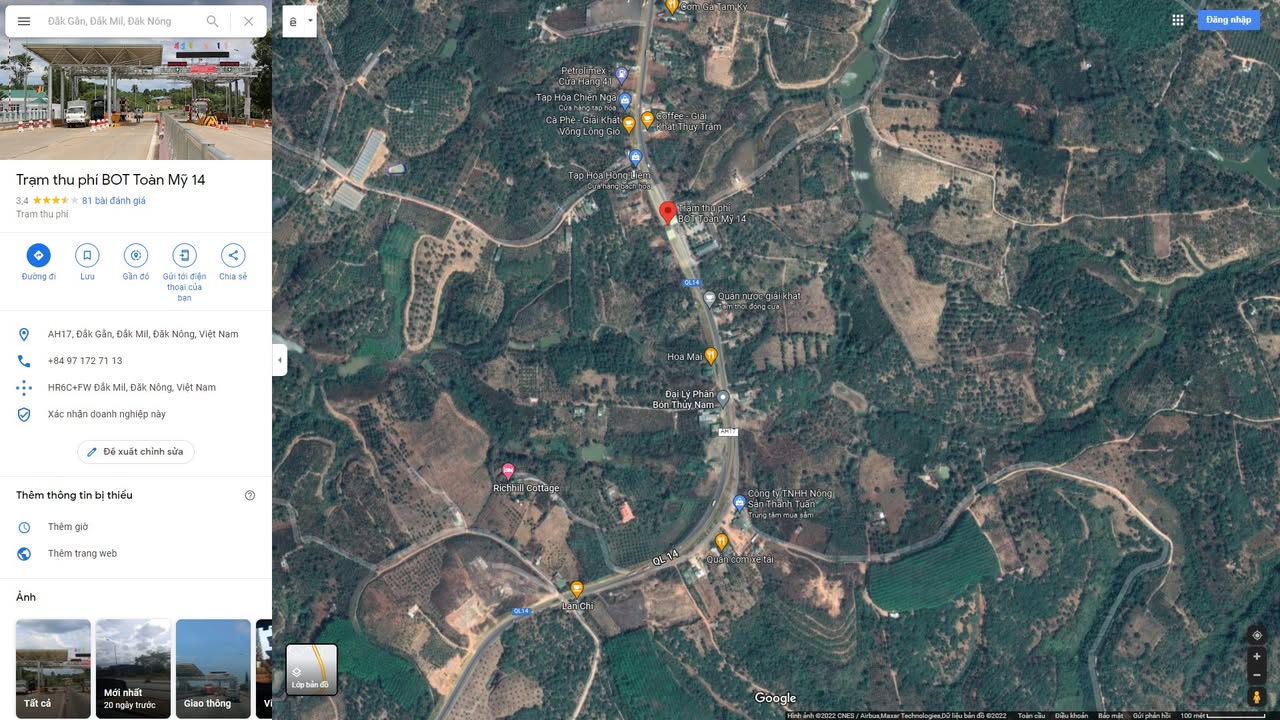
Task: Open the Tất cả photos tile
Action: [x=53, y=668]
